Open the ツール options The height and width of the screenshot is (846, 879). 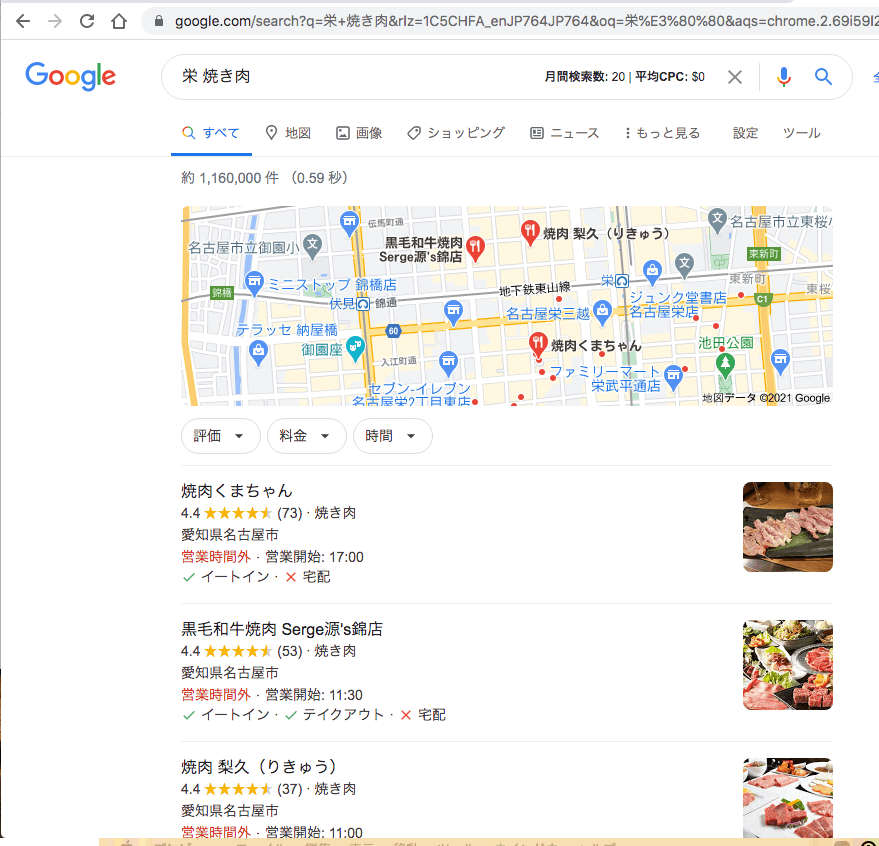[x=801, y=133]
